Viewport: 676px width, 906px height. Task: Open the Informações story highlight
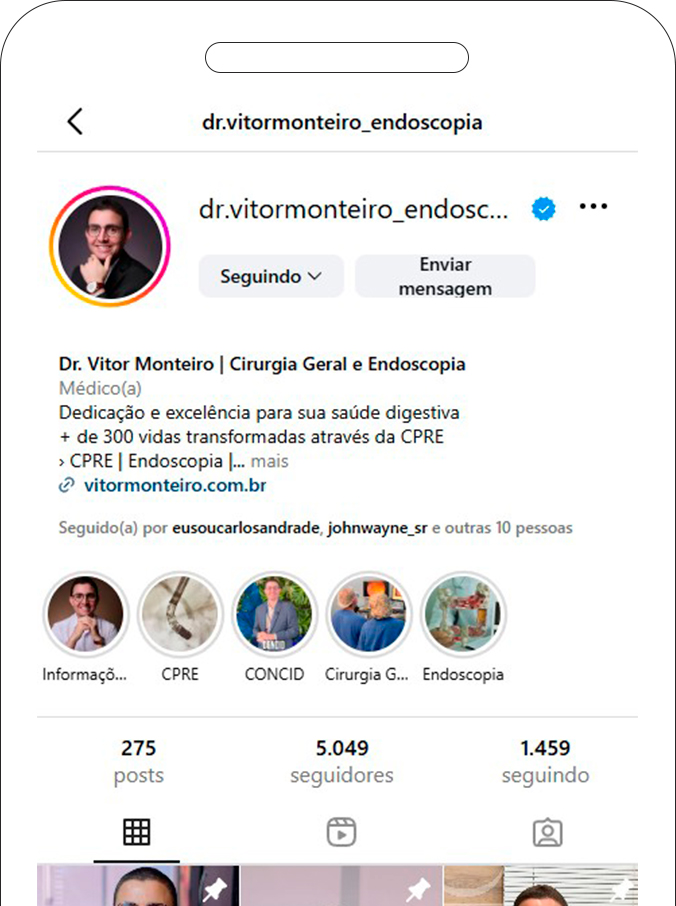tap(85, 614)
